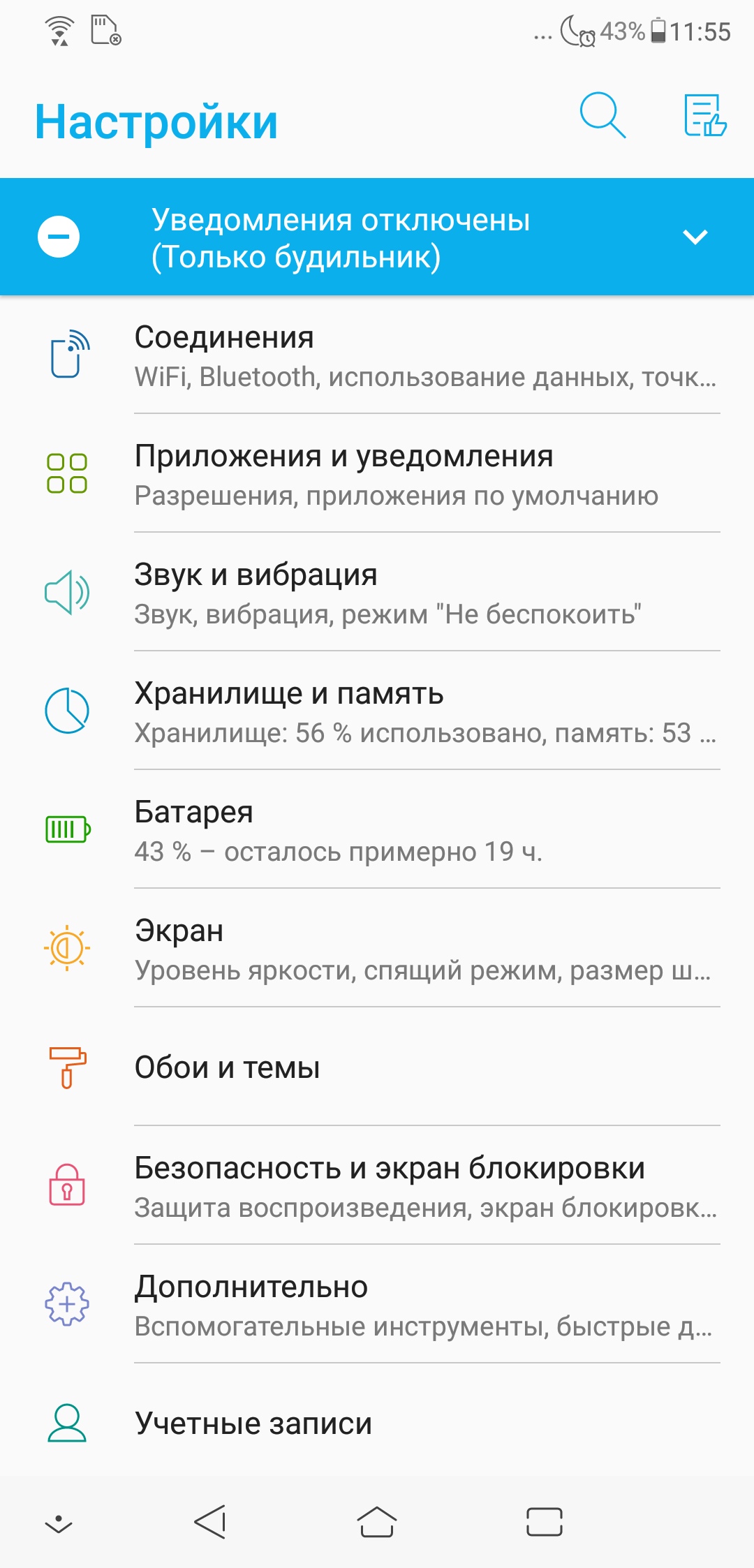Select the Батарея row

(x=377, y=830)
